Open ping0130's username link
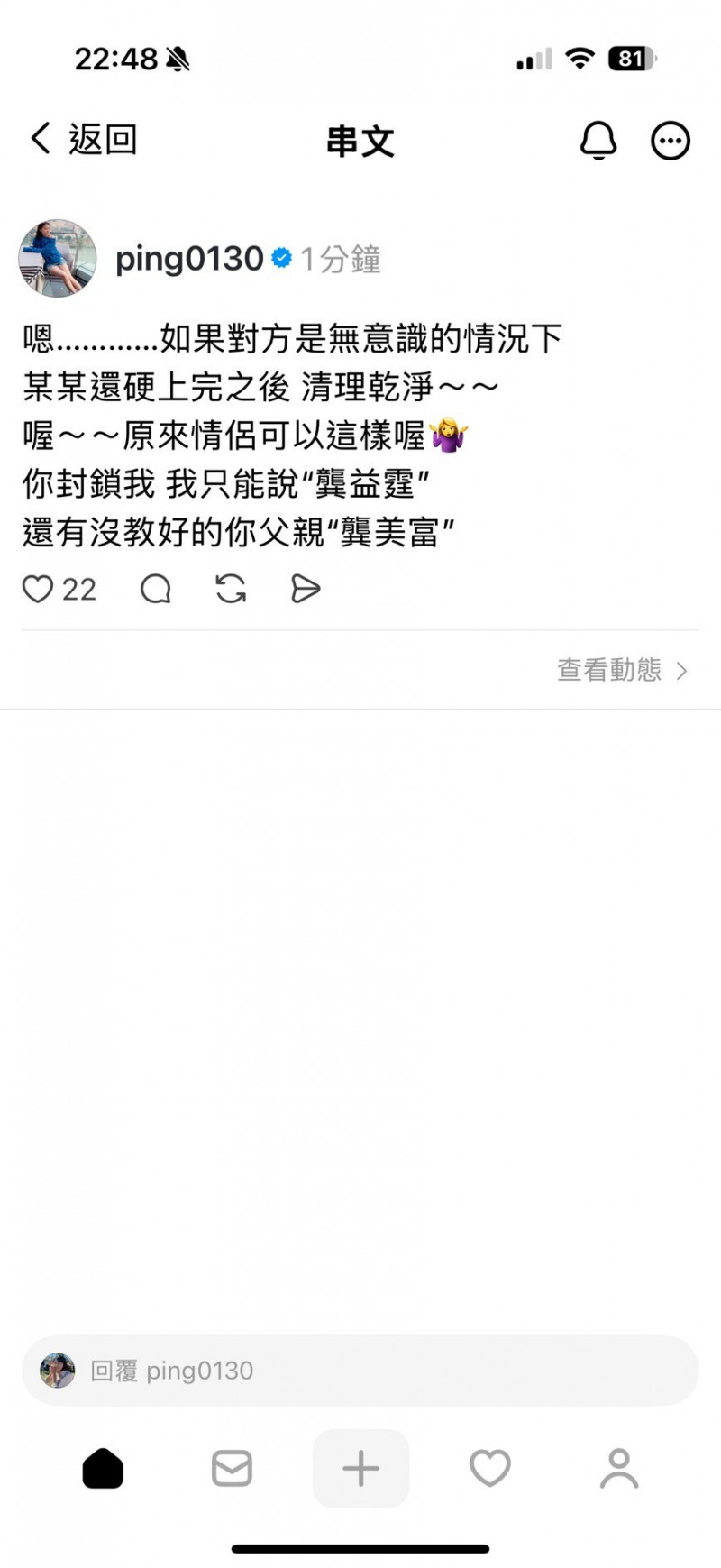Screen dimensions: 721x1568 pos(188,258)
